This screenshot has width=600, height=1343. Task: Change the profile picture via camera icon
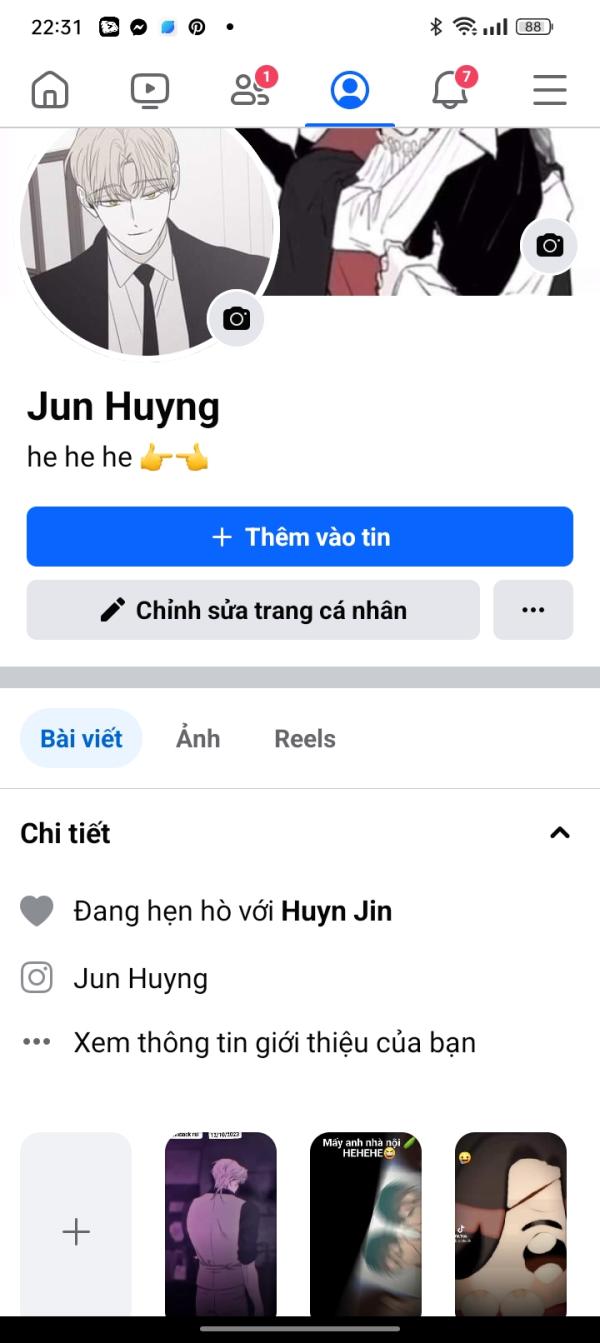[236, 319]
